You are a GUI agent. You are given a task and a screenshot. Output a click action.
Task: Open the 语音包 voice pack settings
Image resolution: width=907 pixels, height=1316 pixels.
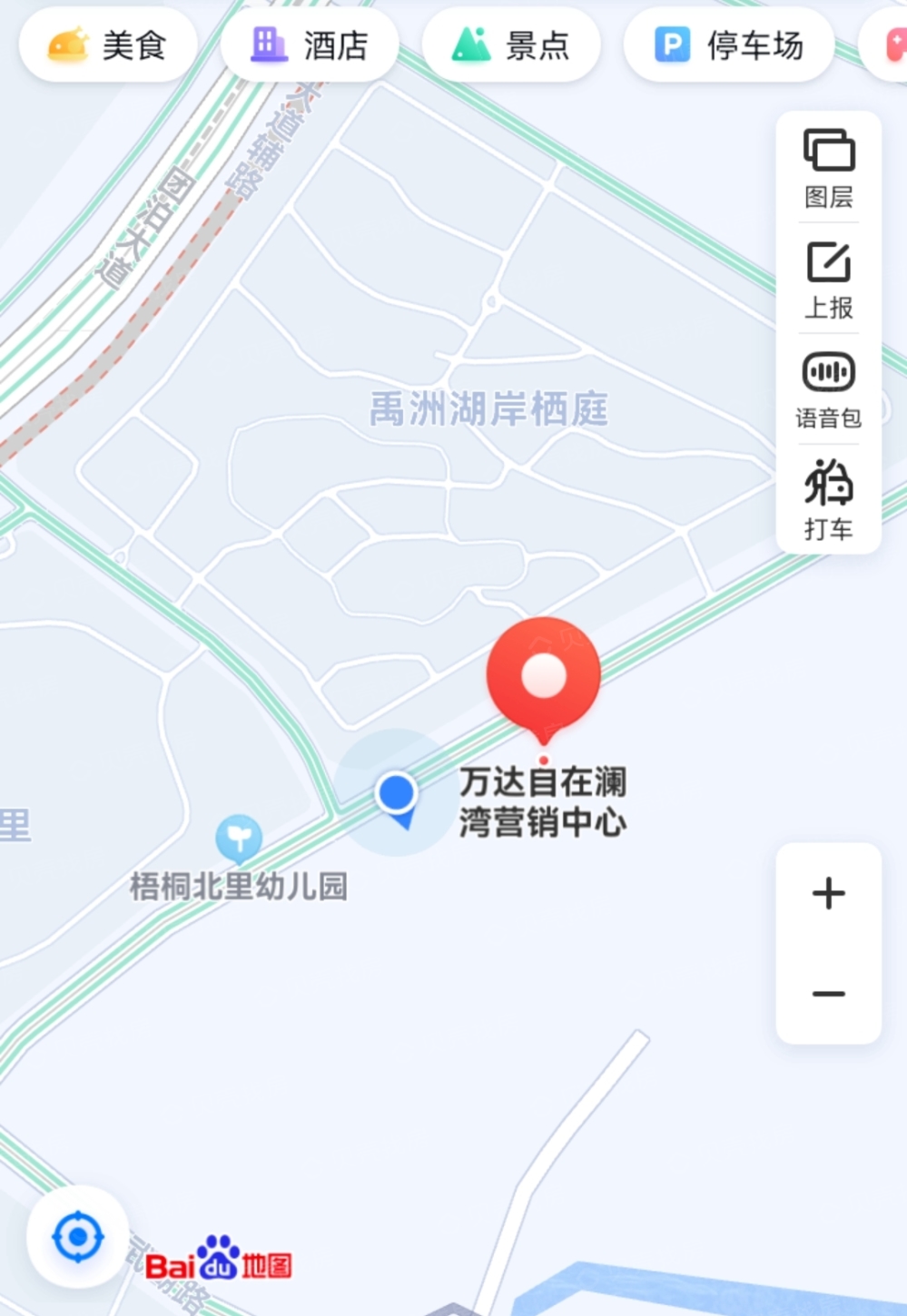(x=827, y=388)
